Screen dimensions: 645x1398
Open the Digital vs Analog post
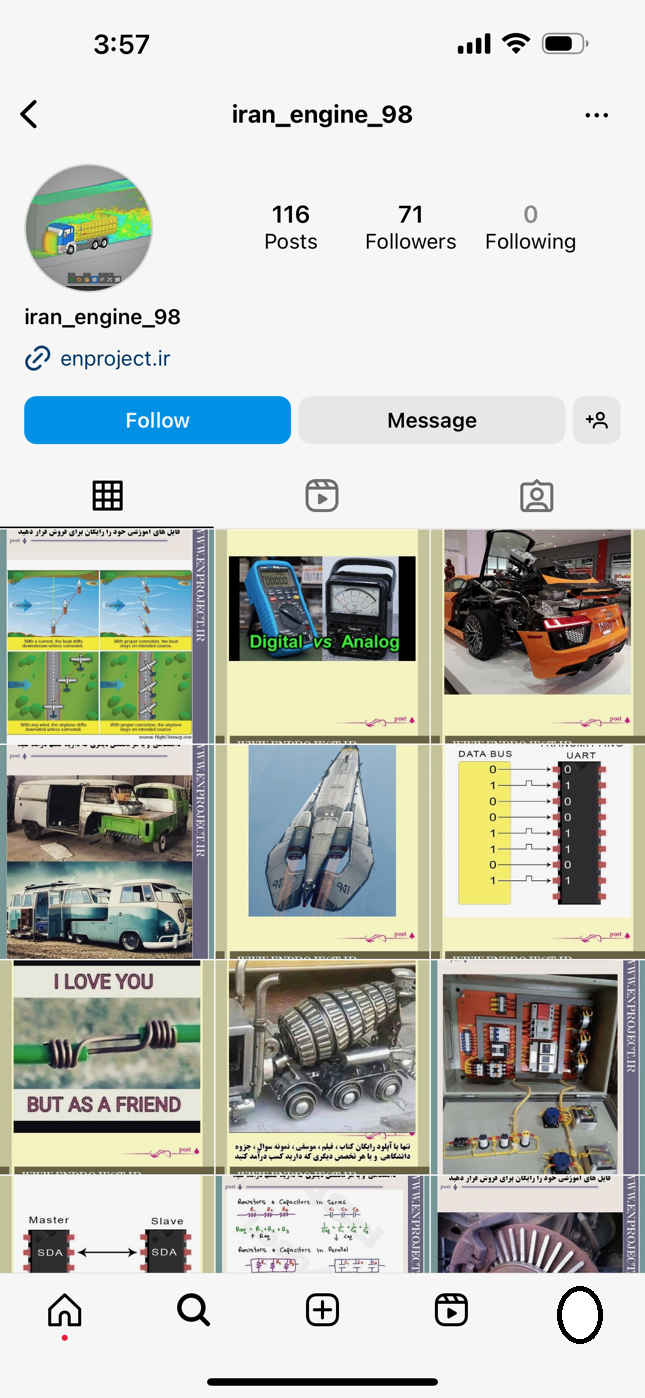pos(322,636)
